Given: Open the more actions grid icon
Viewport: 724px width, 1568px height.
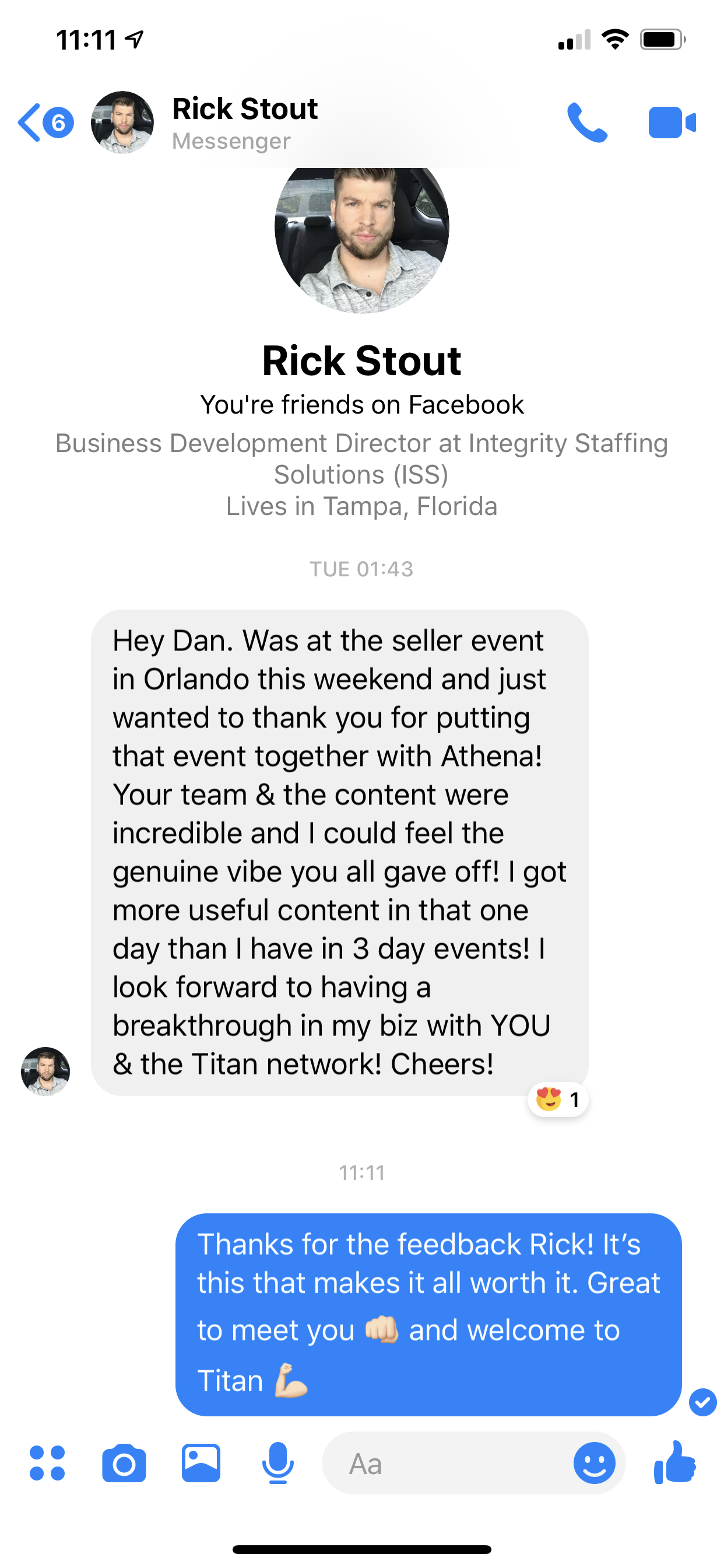Looking at the screenshot, I should (47, 1462).
